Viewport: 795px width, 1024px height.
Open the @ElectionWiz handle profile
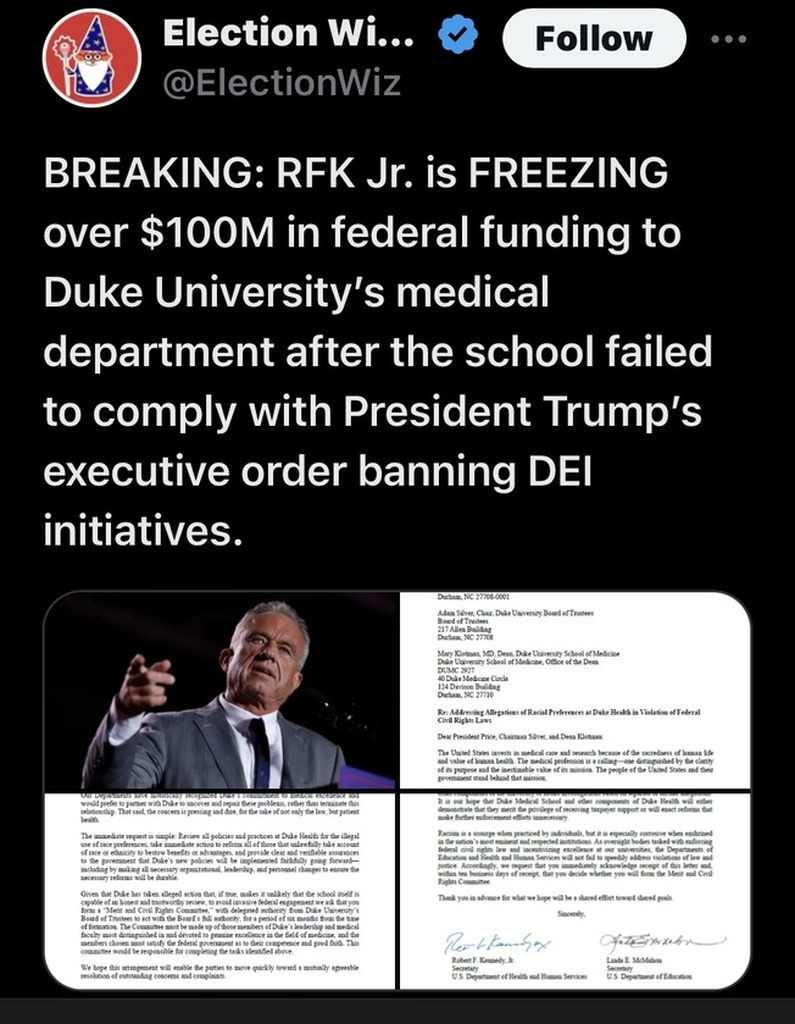[281, 82]
